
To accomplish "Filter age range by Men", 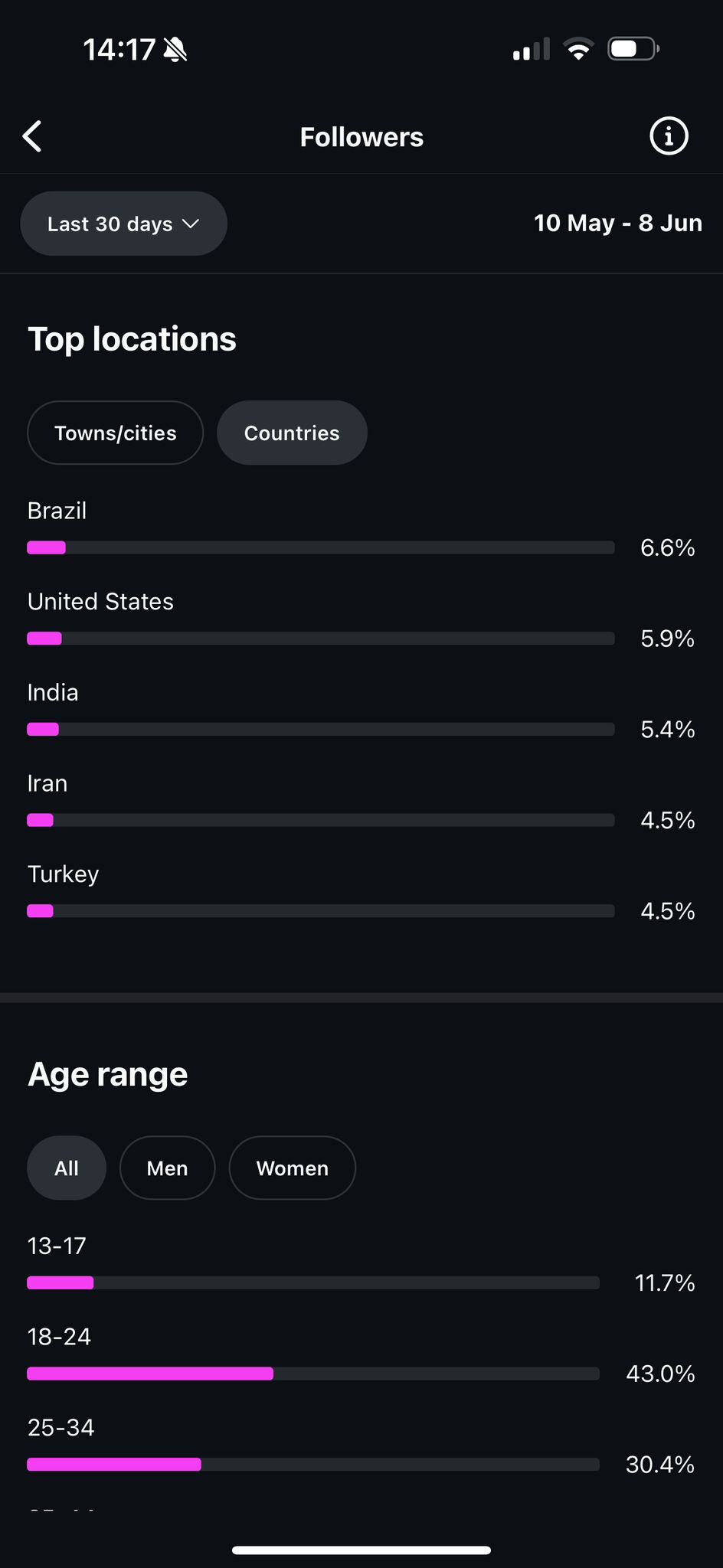I will [167, 1168].
